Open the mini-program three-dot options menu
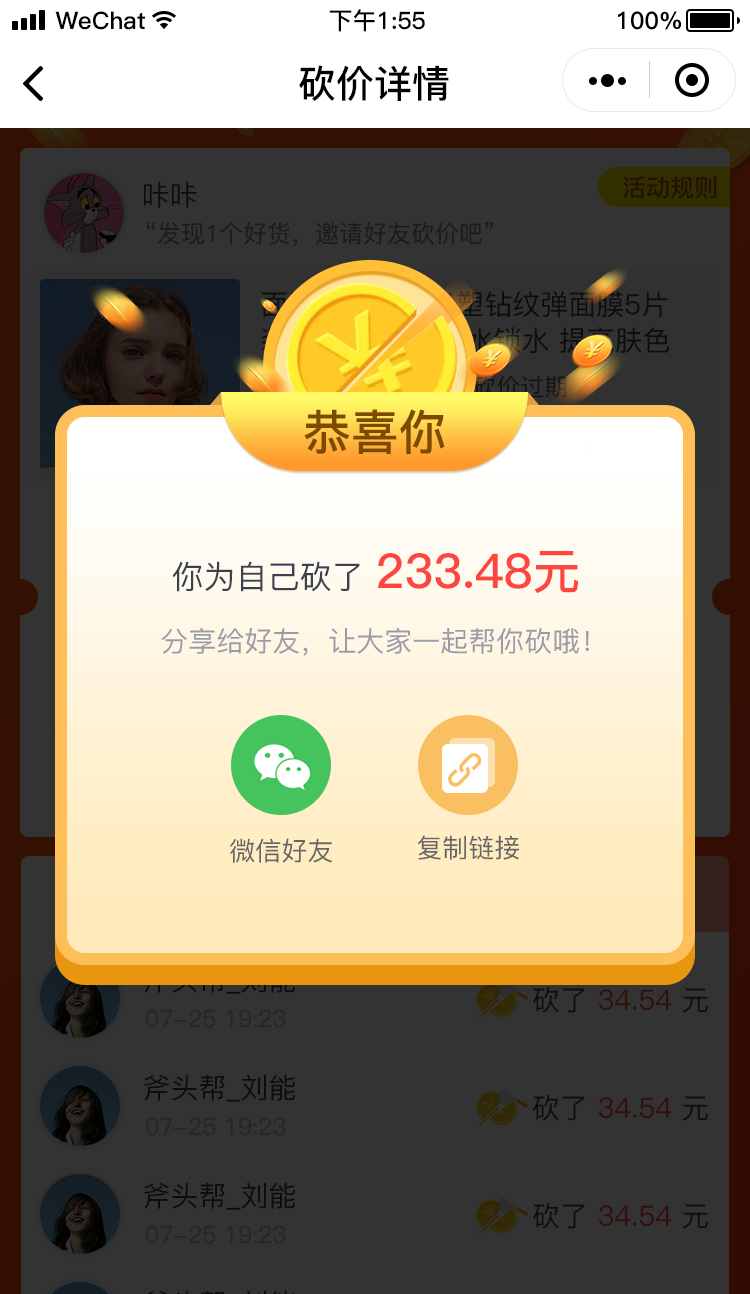 point(604,80)
